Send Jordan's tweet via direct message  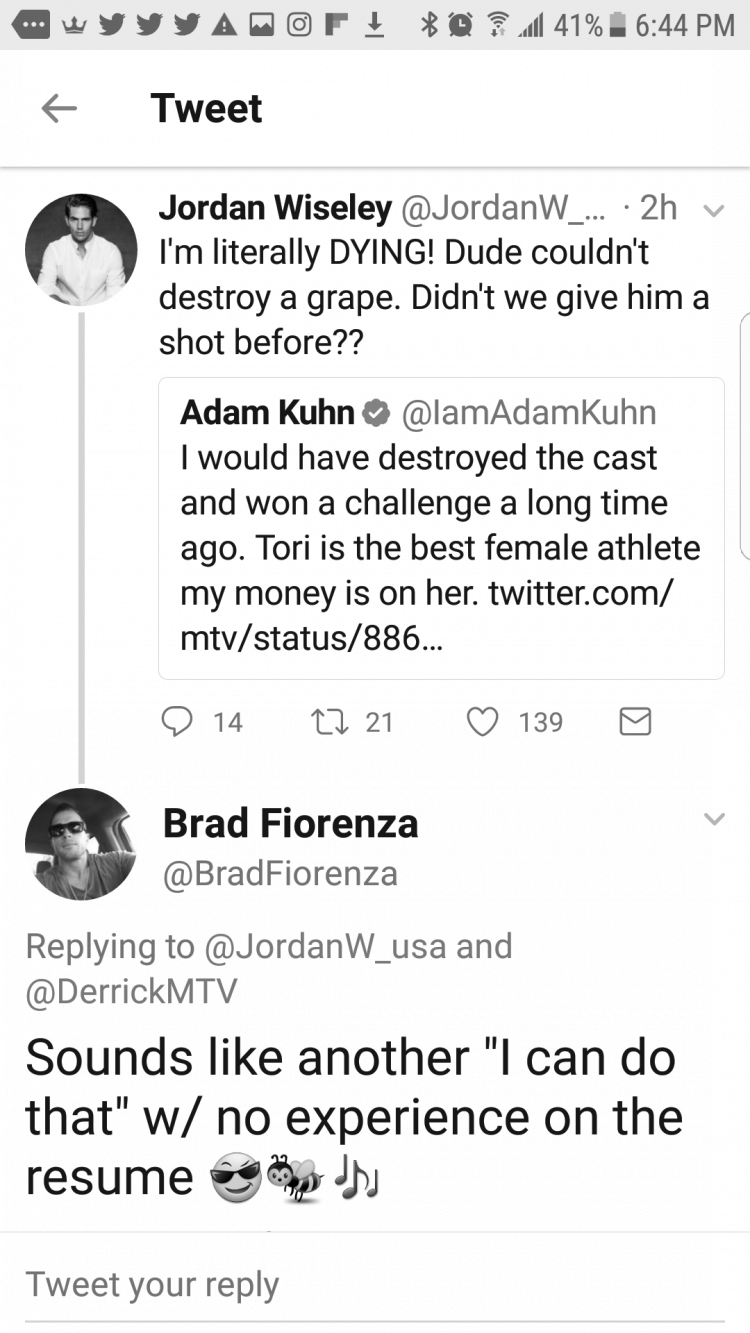(635, 722)
